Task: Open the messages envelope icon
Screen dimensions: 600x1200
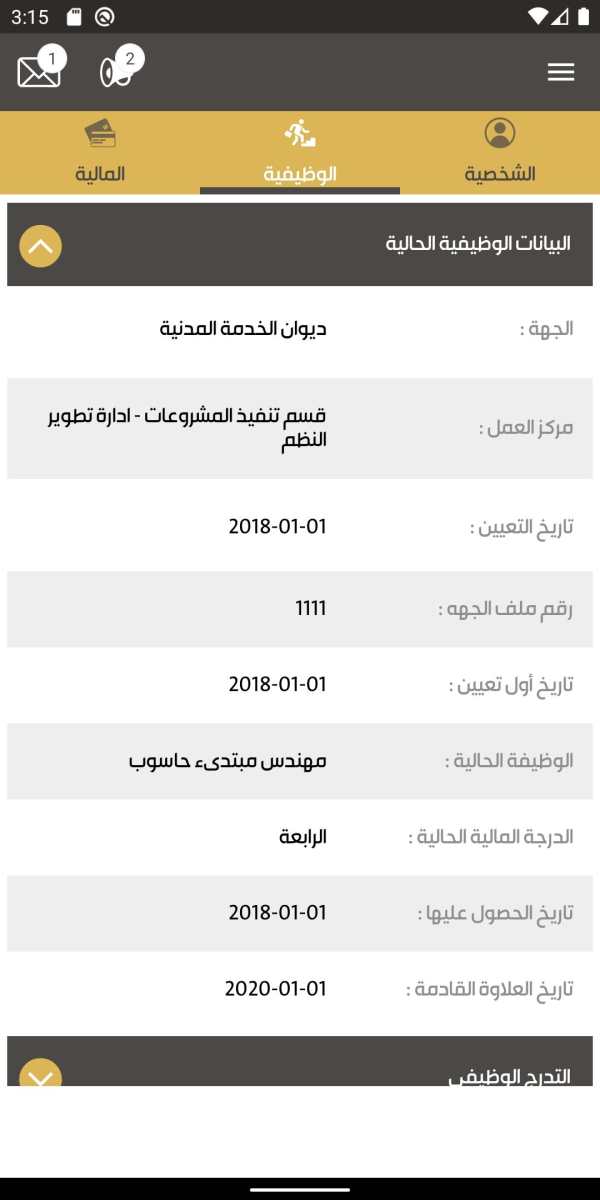Action: coord(39,71)
